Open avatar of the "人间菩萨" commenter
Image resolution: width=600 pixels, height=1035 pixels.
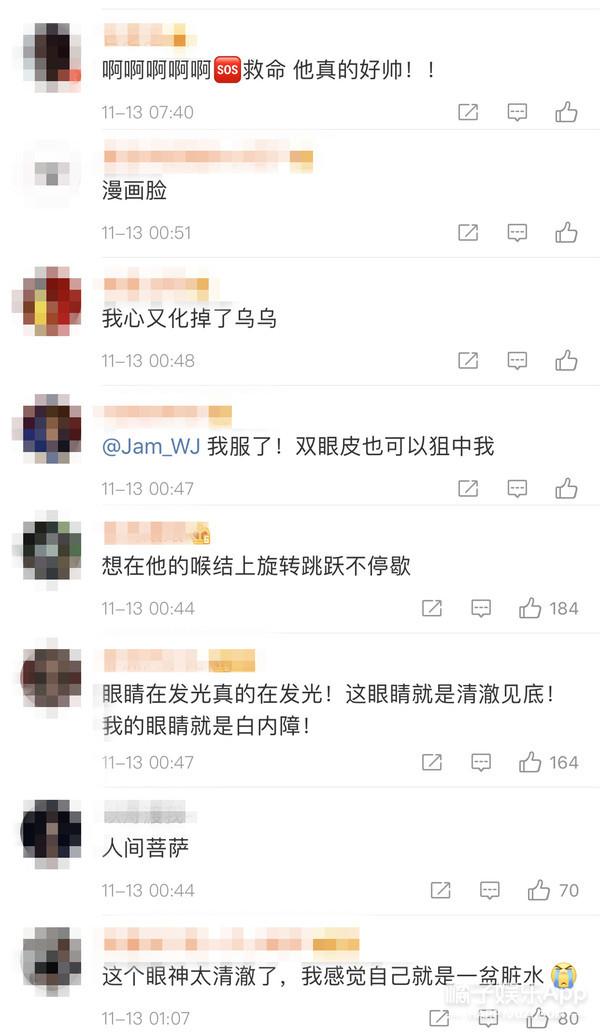point(51,830)
